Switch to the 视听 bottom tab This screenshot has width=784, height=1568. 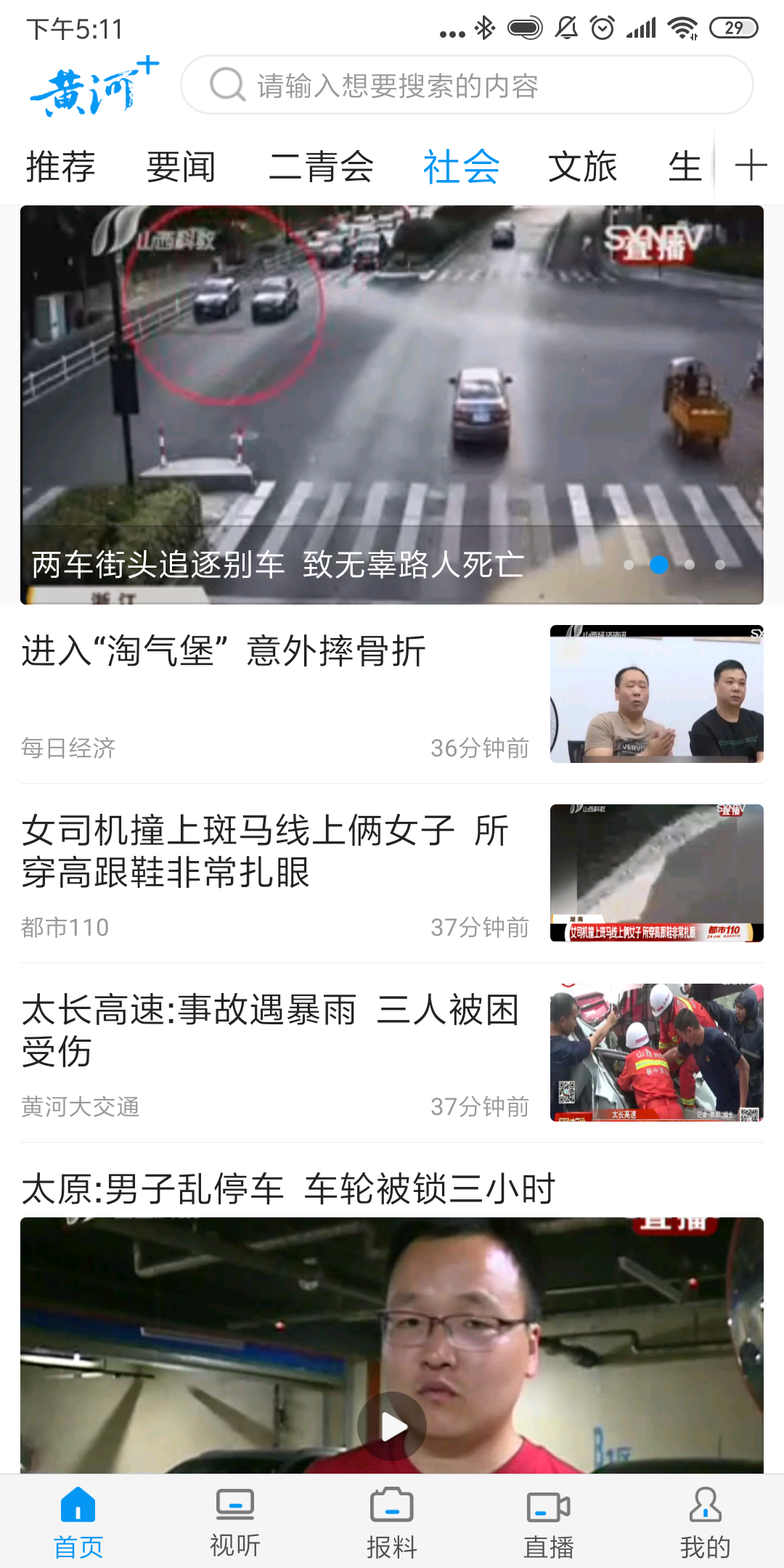coord(235,1522)
